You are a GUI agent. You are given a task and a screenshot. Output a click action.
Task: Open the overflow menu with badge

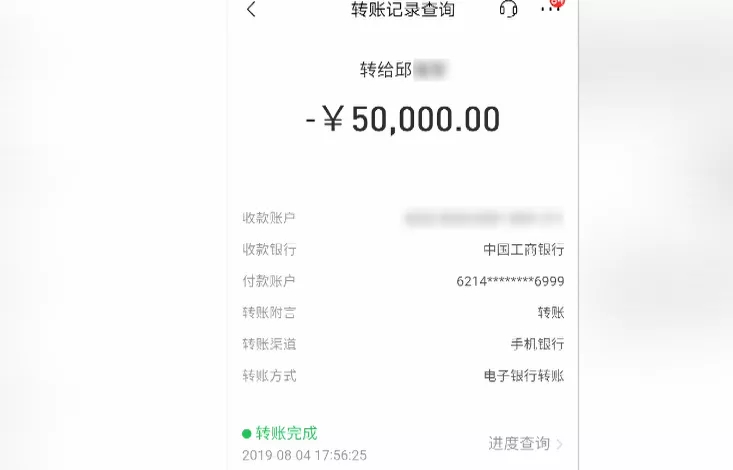click(549, 8)
